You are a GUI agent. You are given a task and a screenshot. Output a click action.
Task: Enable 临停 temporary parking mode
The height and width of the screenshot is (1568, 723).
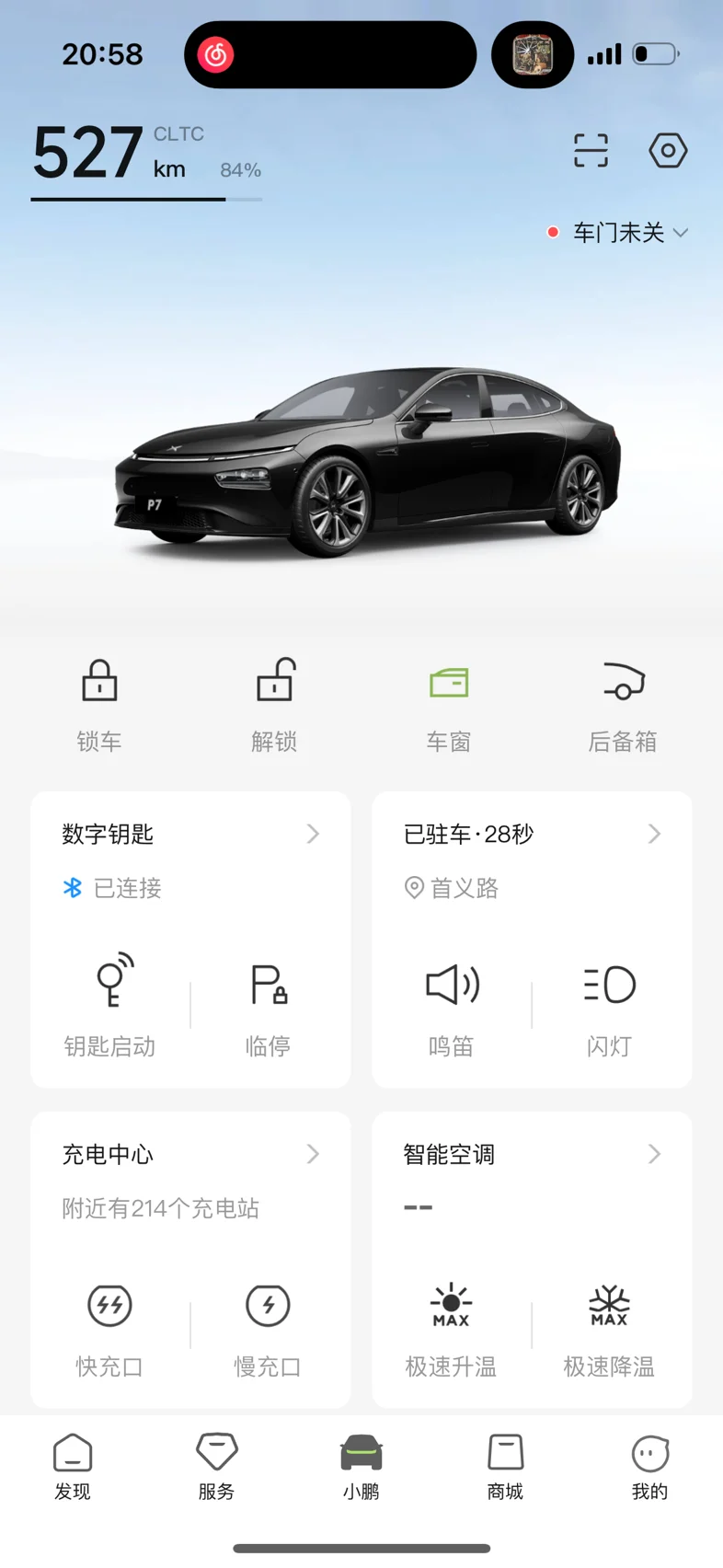269,1006
